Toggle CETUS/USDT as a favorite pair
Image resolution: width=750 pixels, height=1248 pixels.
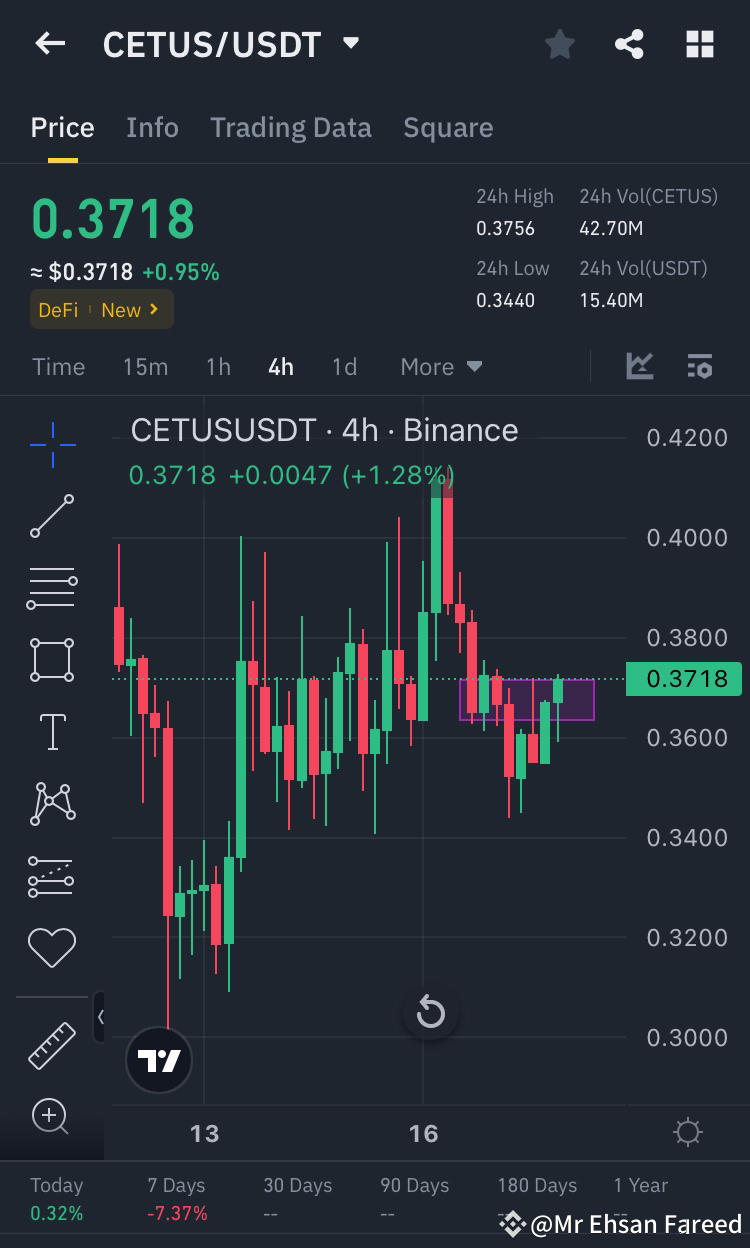point(559,44)
